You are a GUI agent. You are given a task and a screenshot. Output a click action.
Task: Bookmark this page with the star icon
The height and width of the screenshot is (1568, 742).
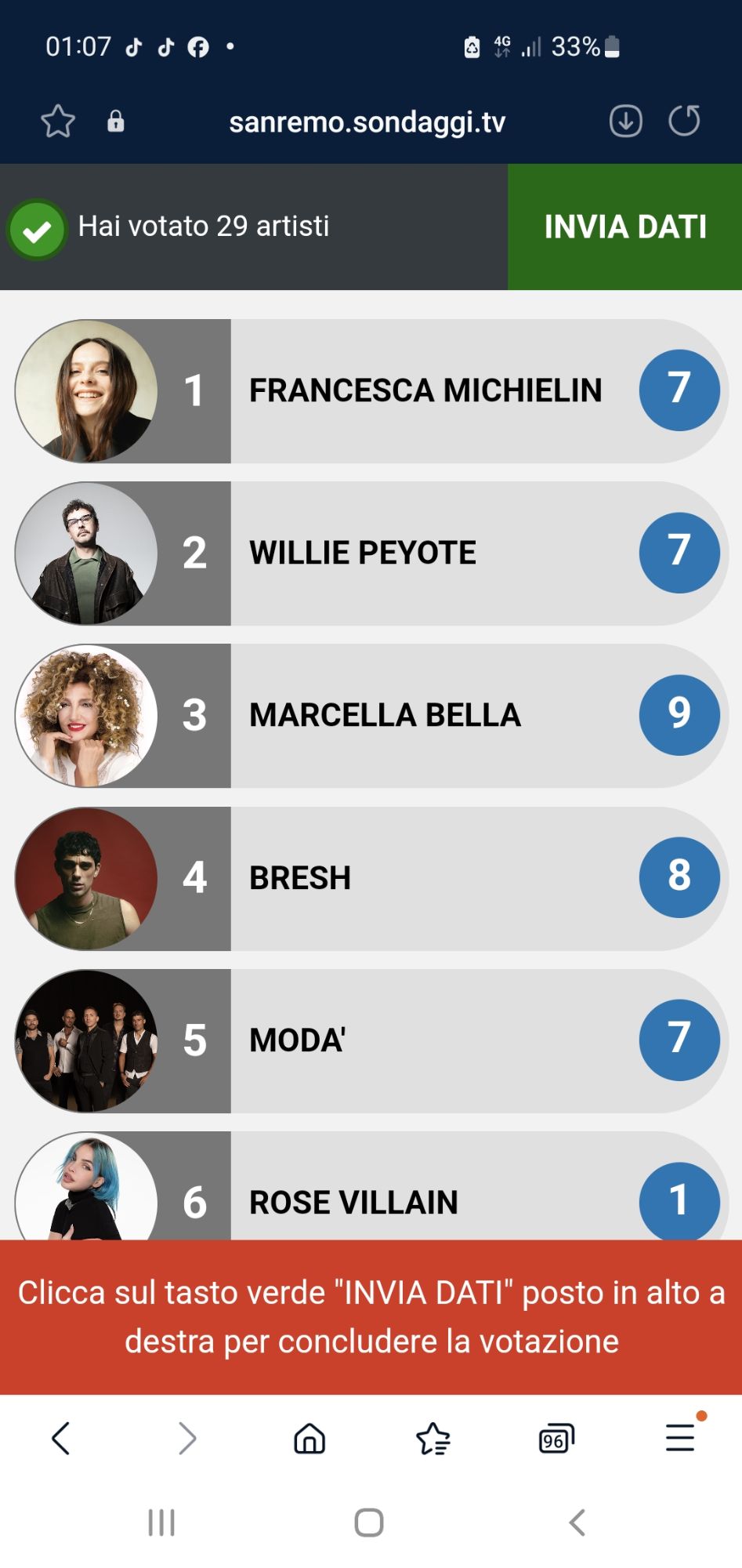coord(58,122)
